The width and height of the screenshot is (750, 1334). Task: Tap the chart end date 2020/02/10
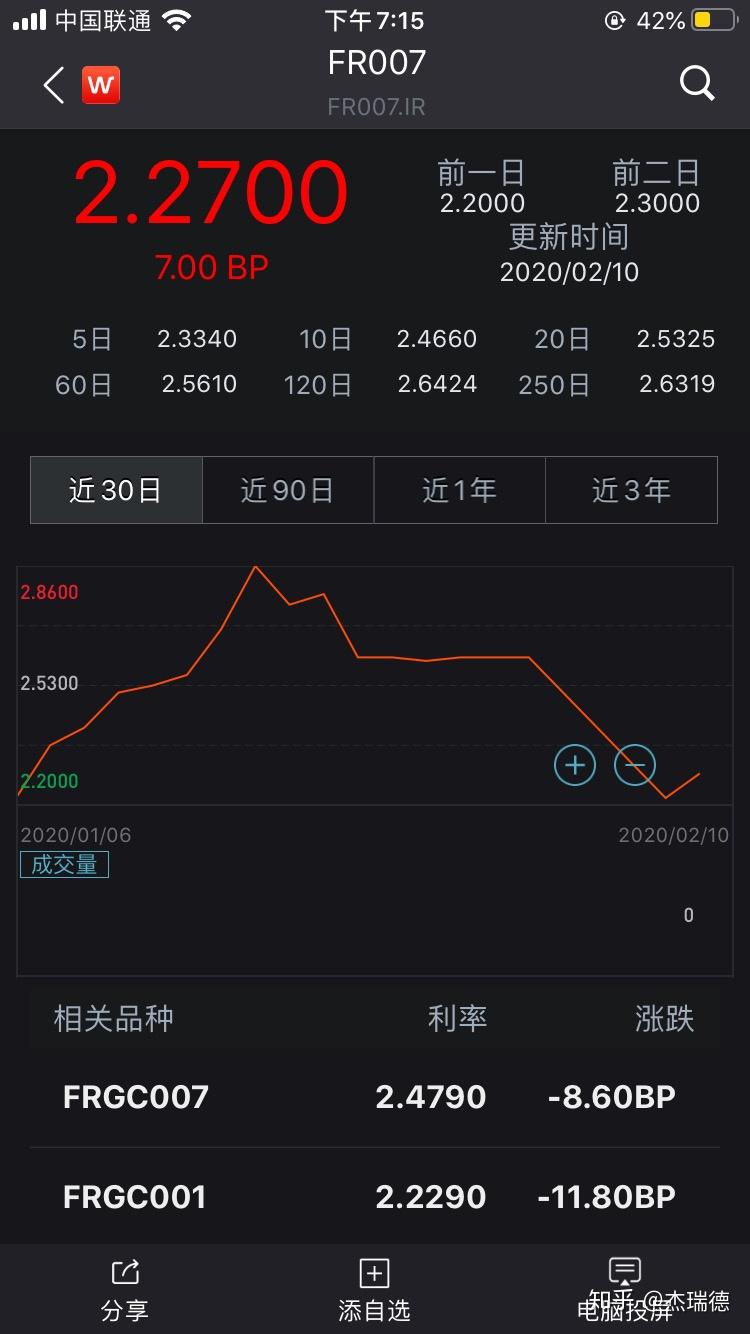click(x=672, y=834)
